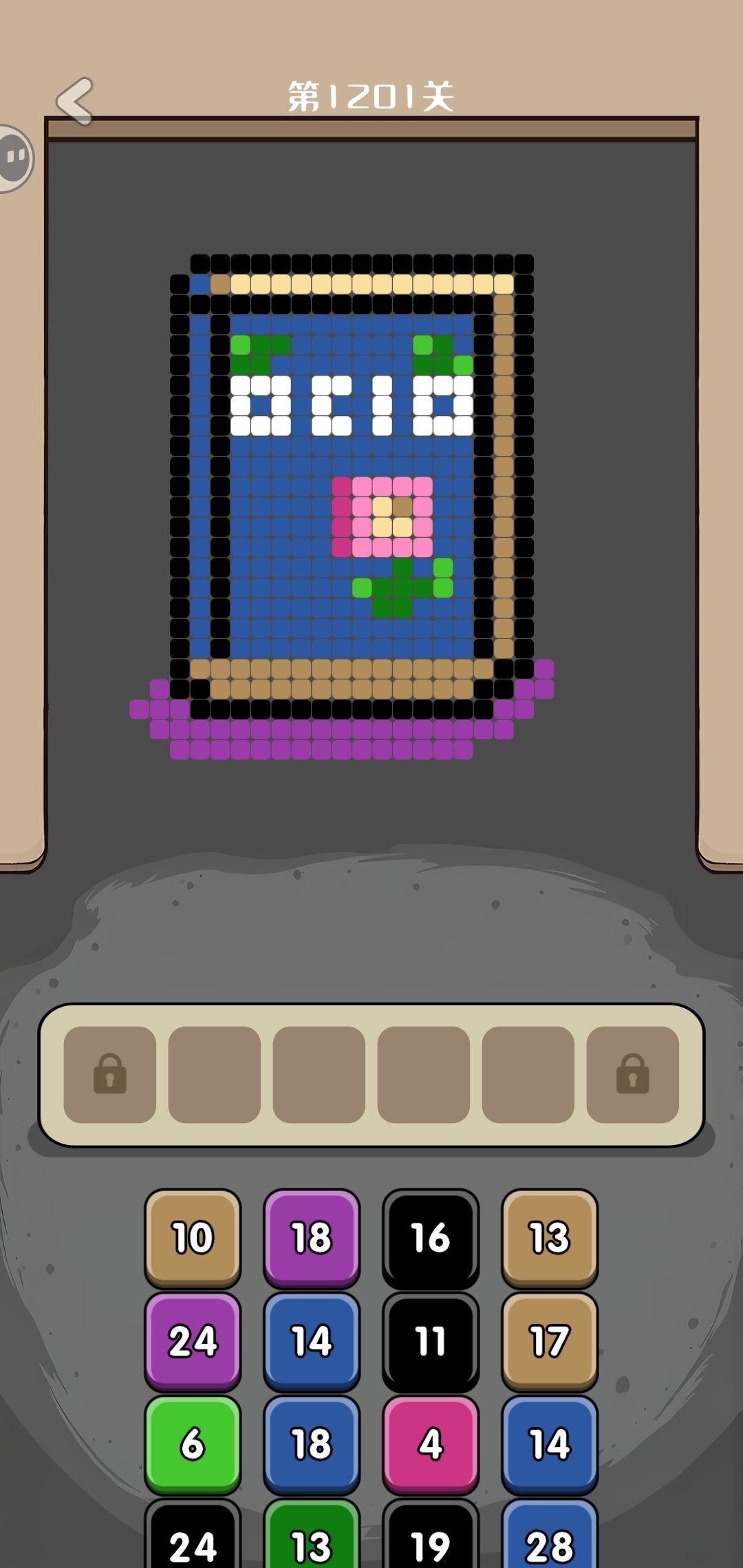Pick the black block numbered 19
Viewport: 743px width, 1568px height.
[x=431, y=1535]
